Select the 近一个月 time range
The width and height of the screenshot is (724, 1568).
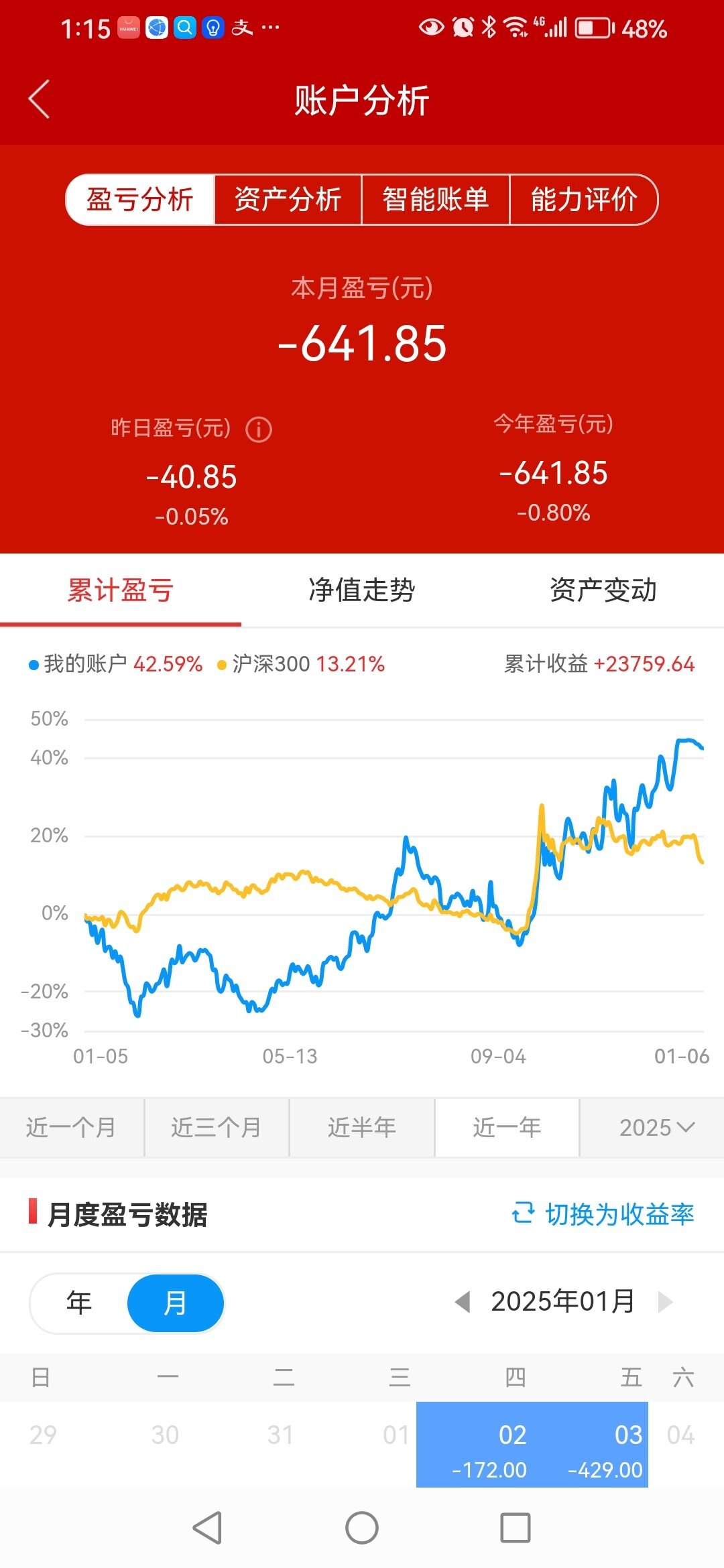72,1128
